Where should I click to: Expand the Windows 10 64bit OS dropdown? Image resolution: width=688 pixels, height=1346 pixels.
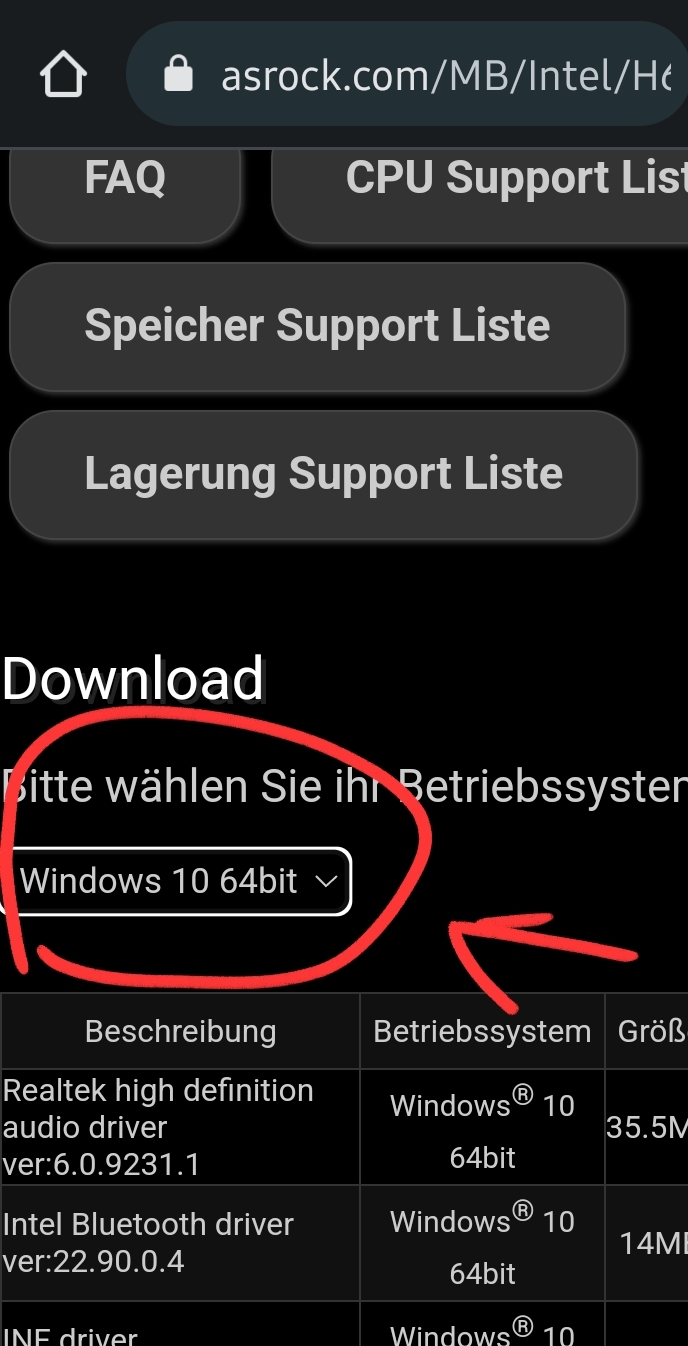point(180,881)
